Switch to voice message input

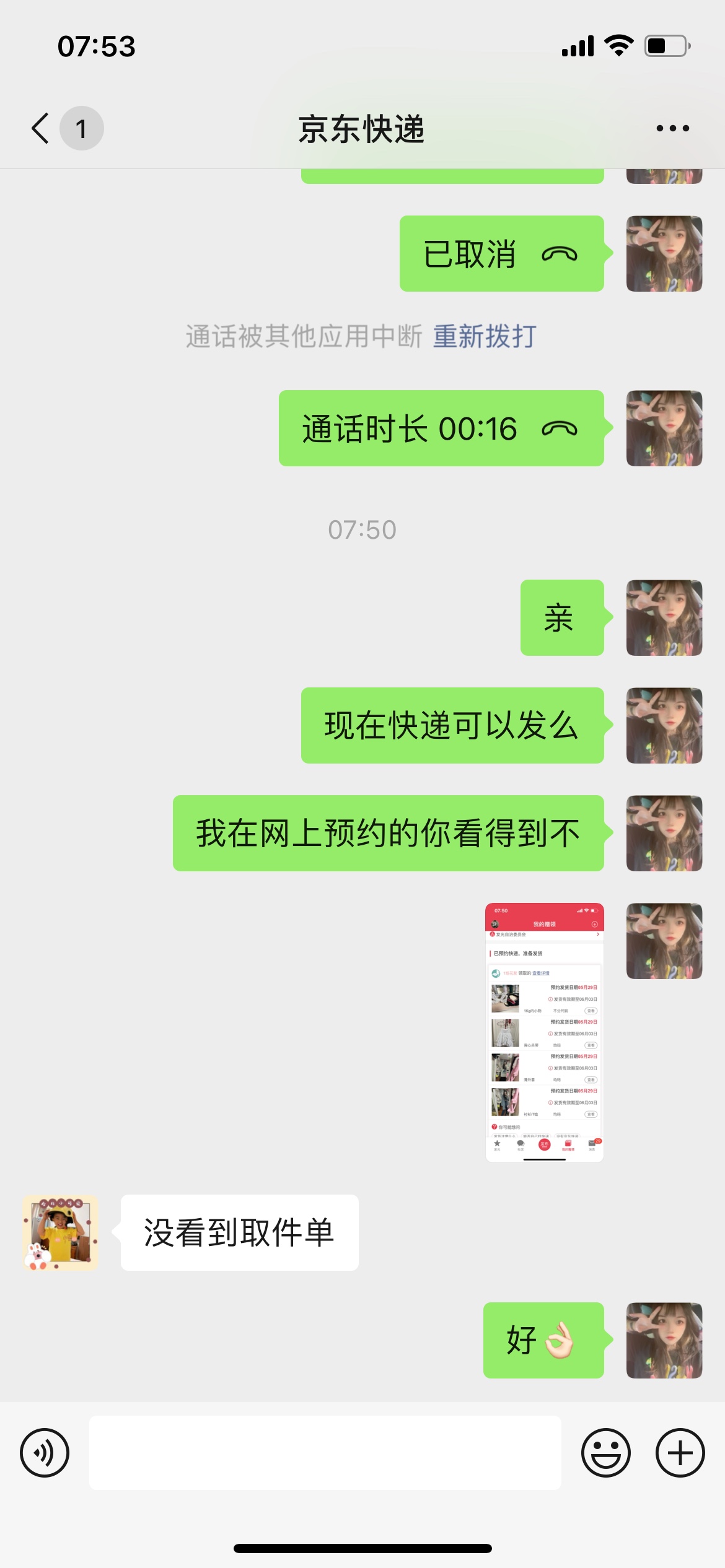45,1453
